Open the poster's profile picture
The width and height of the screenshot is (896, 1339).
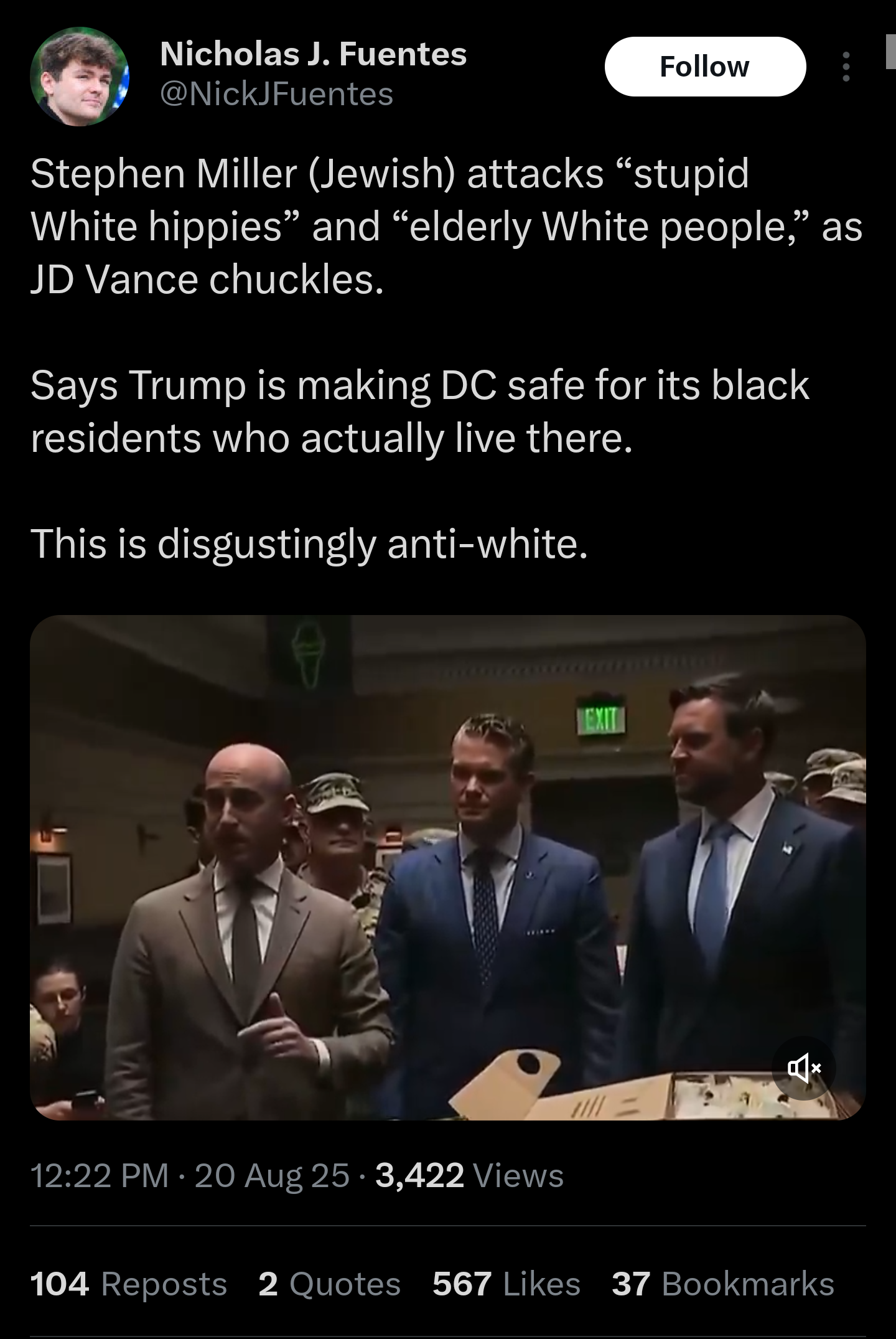click(x=80, y=76)
